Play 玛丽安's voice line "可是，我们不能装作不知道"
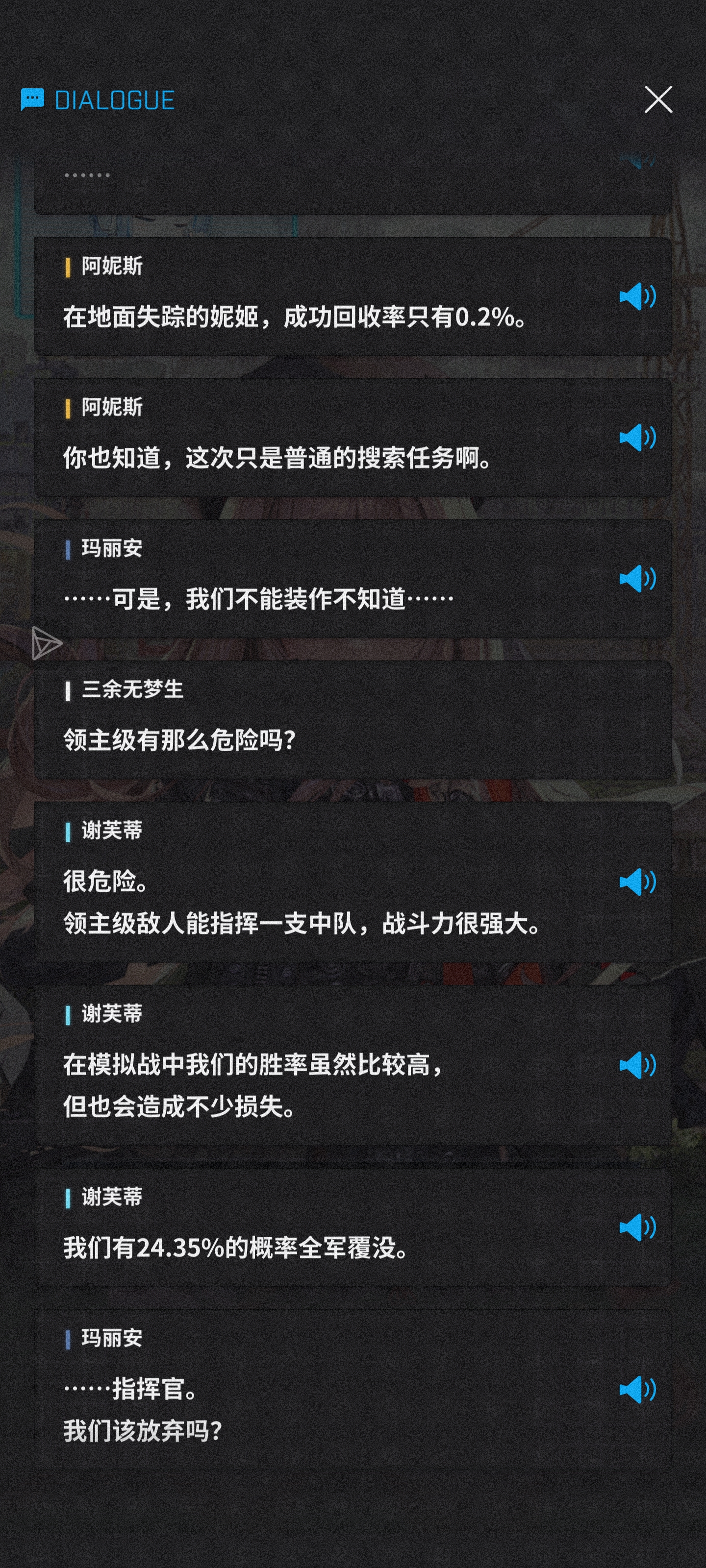Screen dimensions: 706x1568 [637, 578]
